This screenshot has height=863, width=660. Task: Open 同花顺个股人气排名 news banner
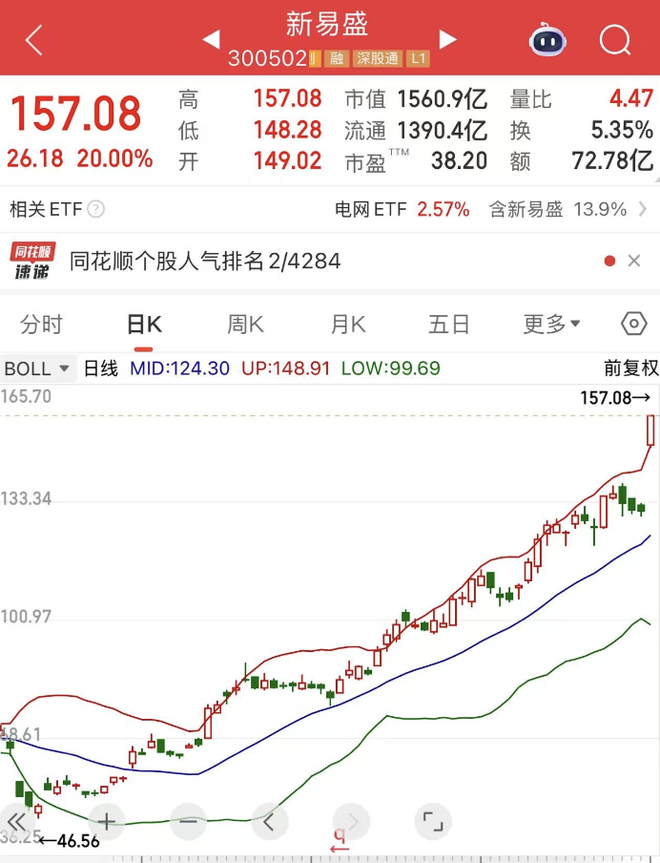205,261
